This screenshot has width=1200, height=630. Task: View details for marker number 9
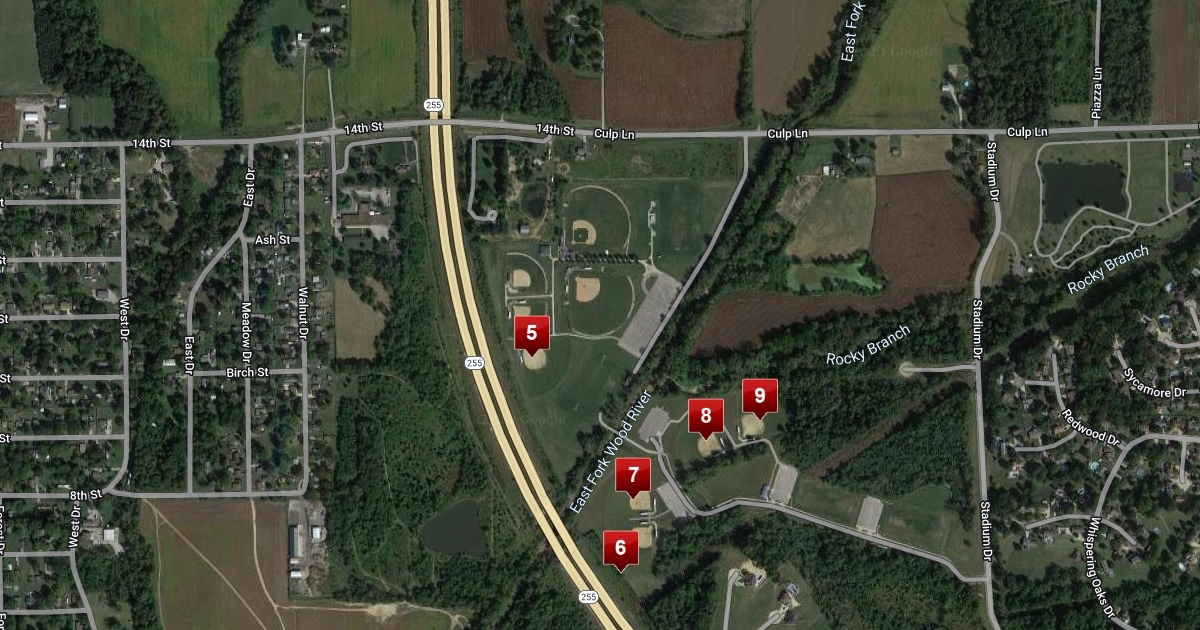759,396
